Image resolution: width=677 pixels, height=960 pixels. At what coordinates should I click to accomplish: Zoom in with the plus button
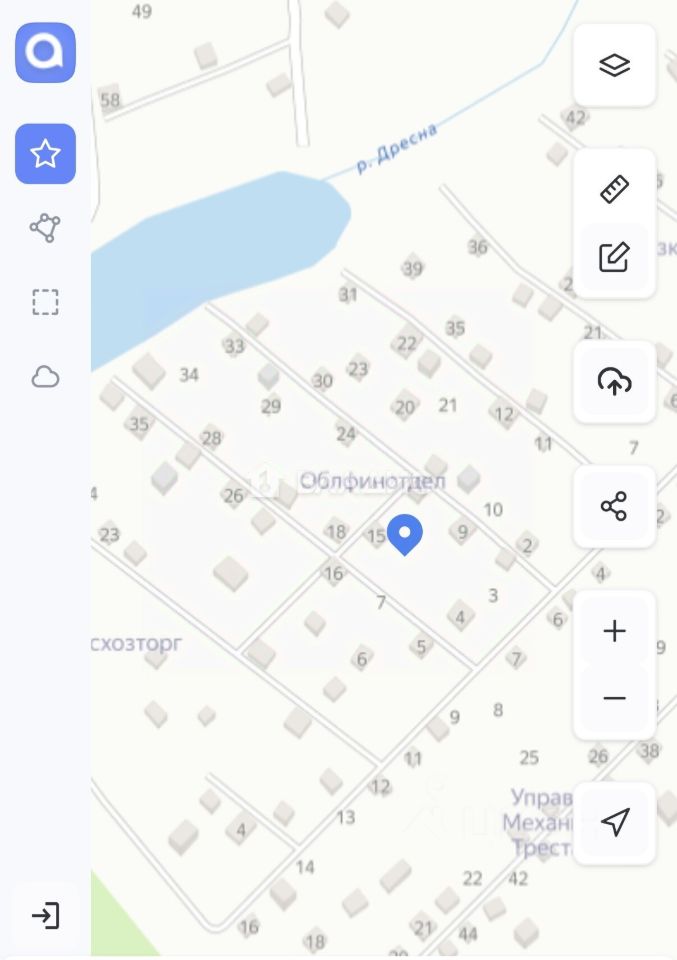tap(614, 631)
